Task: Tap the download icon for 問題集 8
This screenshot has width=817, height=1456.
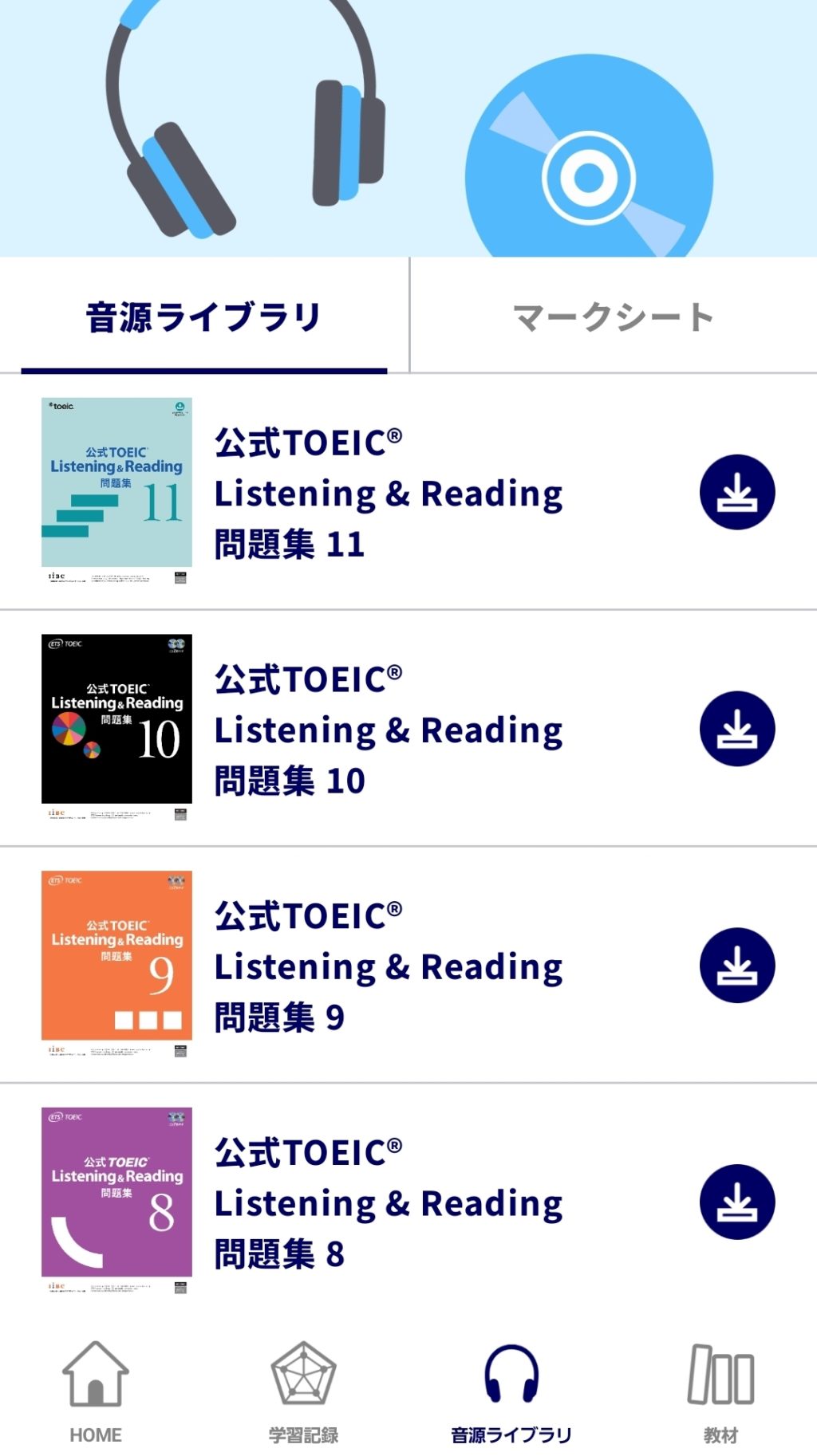Action: tap(736, 1203)
